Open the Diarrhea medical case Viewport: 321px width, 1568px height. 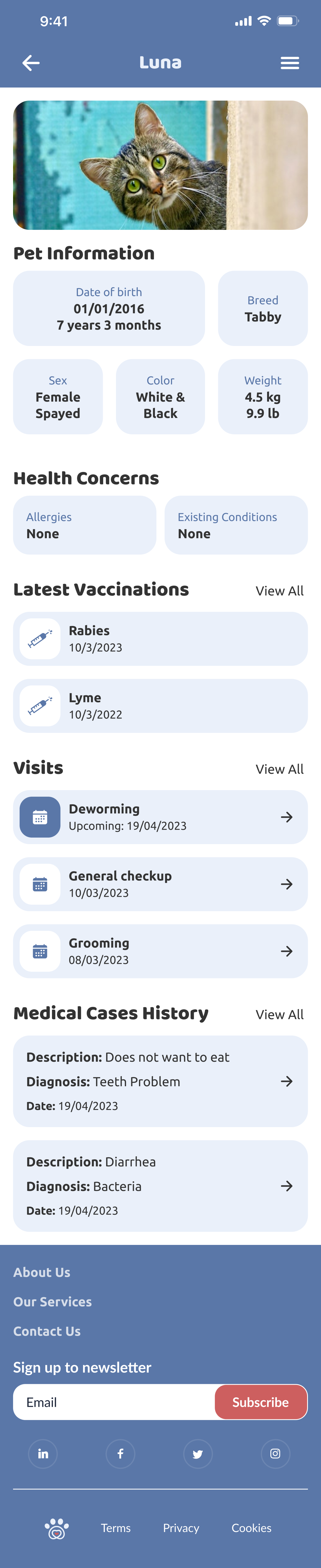(x=160, y=1186)
